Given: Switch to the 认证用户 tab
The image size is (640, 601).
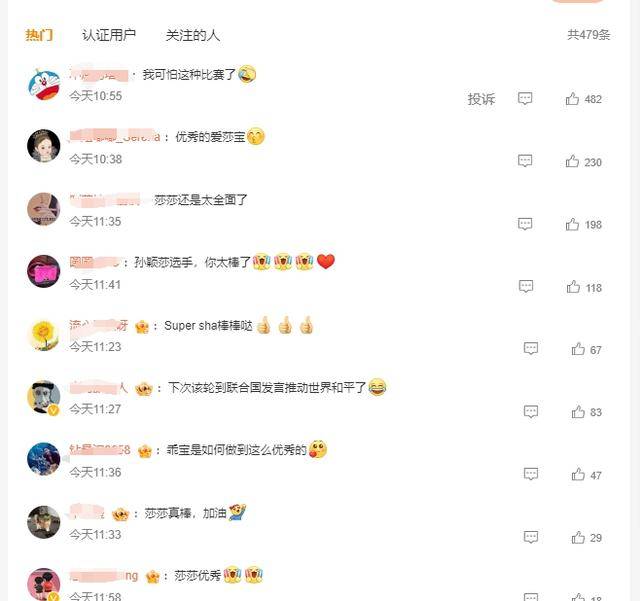Looking at the screenshot, I should (x=109, y=35).
